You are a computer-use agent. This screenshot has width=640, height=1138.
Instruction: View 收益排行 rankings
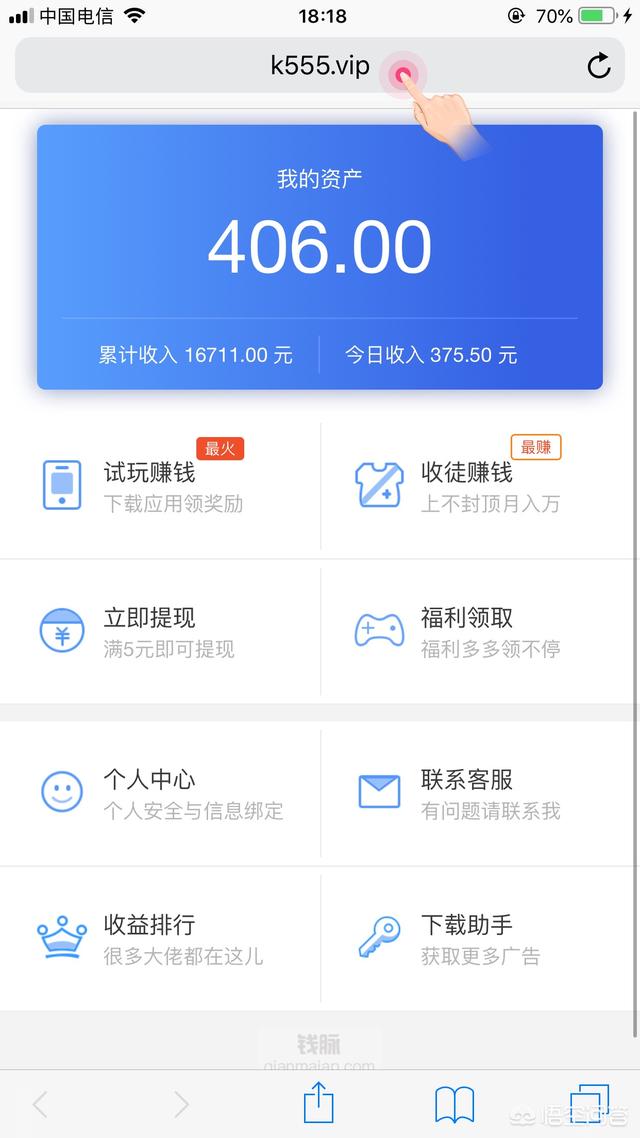point(160,938)
